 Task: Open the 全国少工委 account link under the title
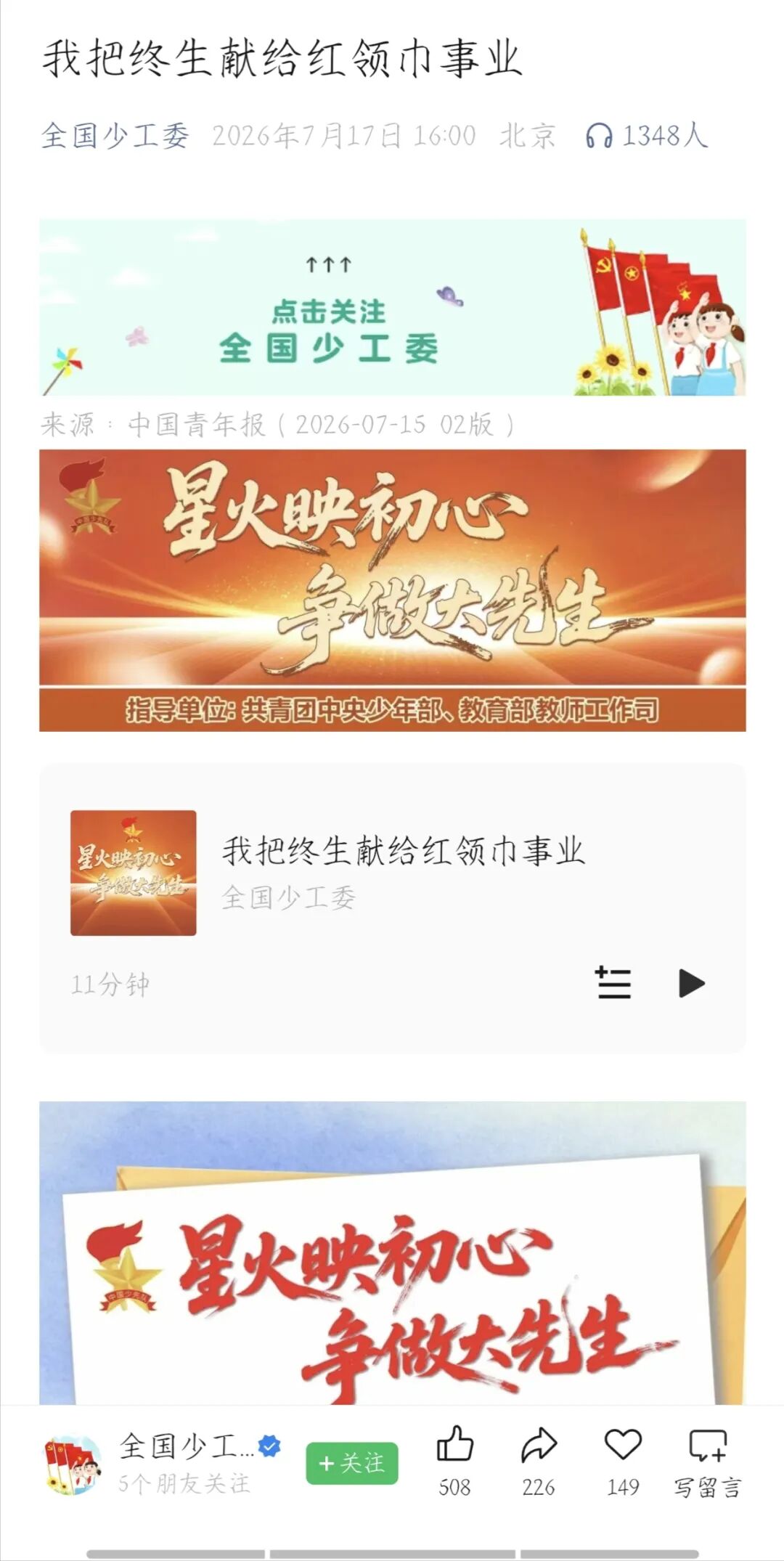pyautogui.click(x=115, y=136)
